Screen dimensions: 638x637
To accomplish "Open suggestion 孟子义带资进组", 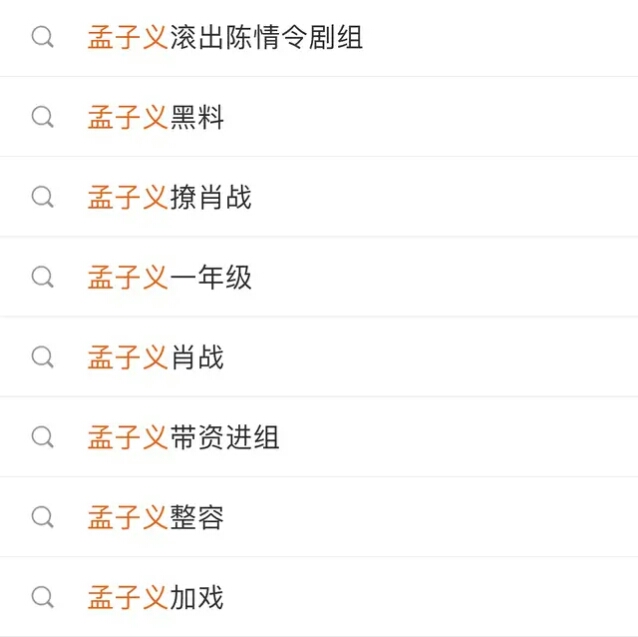I will (184, 438).
